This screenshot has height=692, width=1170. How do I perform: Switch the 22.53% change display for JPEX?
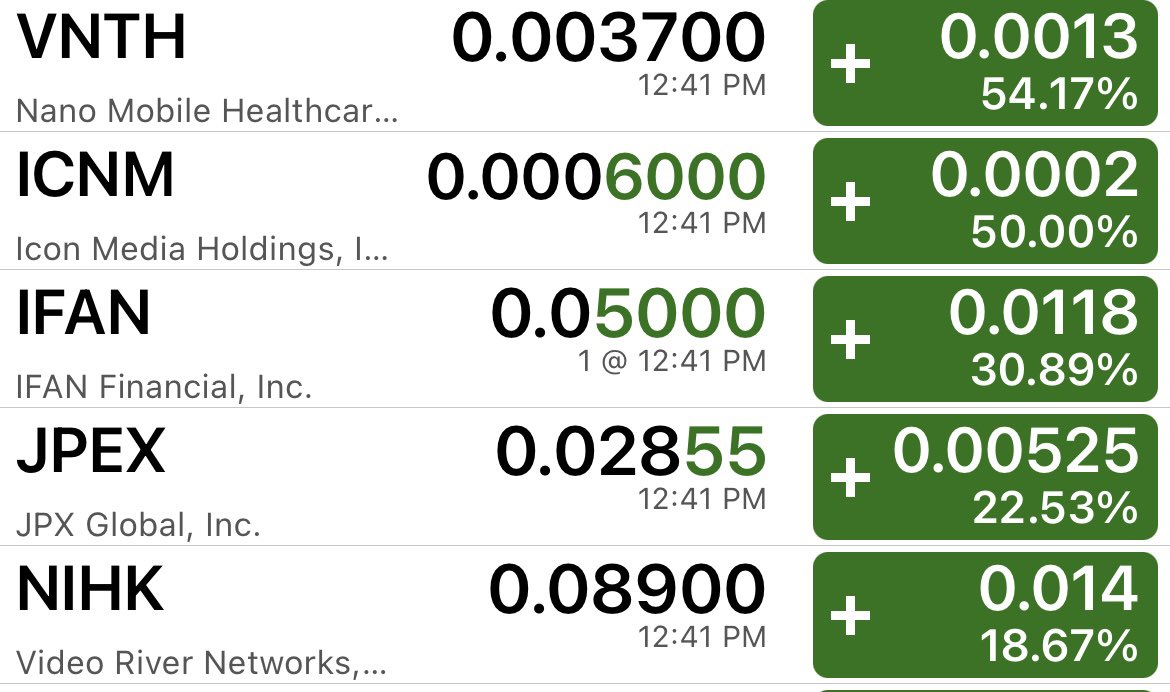pyautogui.click(x=985, y=477)
